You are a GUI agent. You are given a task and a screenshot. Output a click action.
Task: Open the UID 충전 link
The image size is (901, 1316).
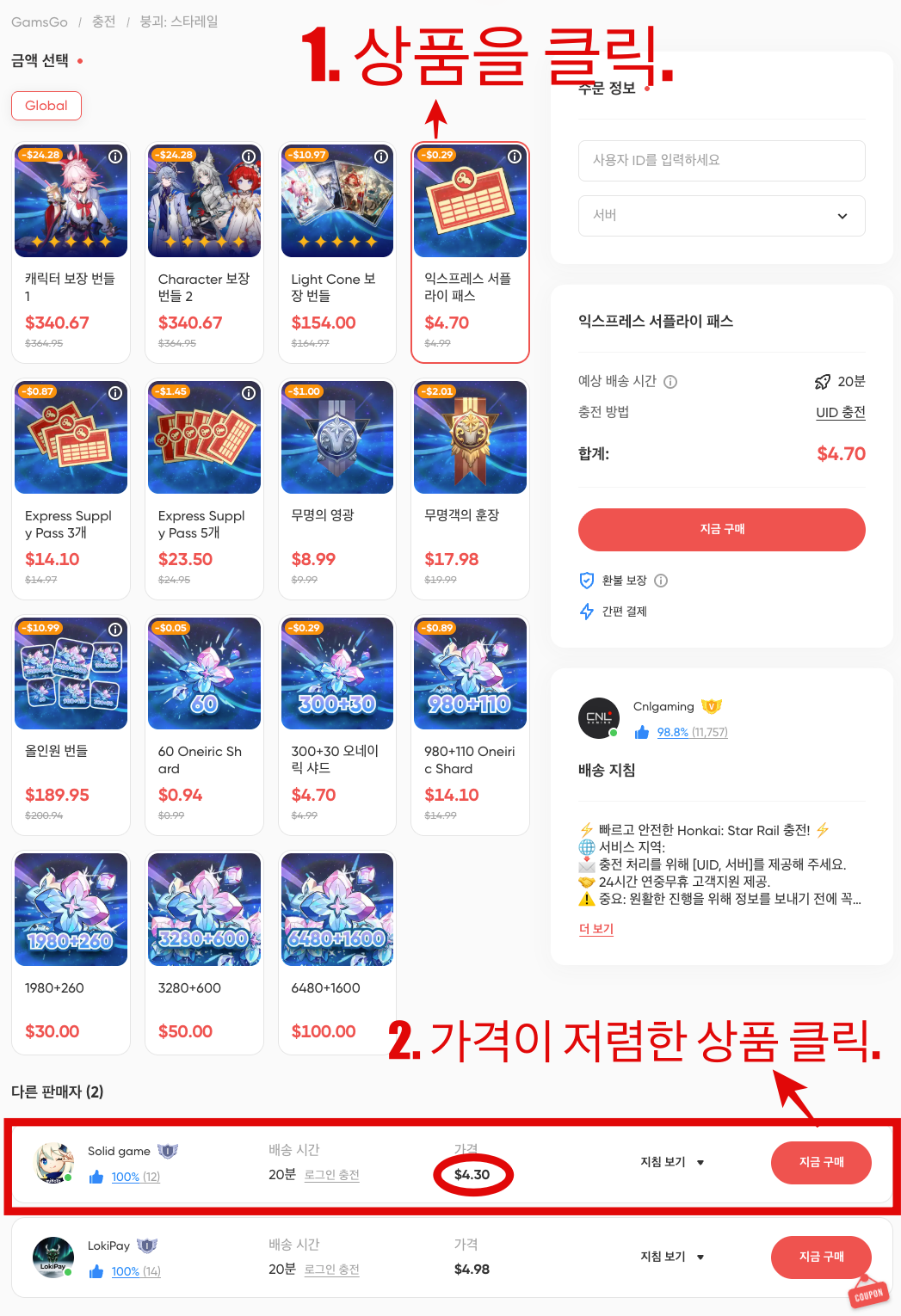click(841, 412)
